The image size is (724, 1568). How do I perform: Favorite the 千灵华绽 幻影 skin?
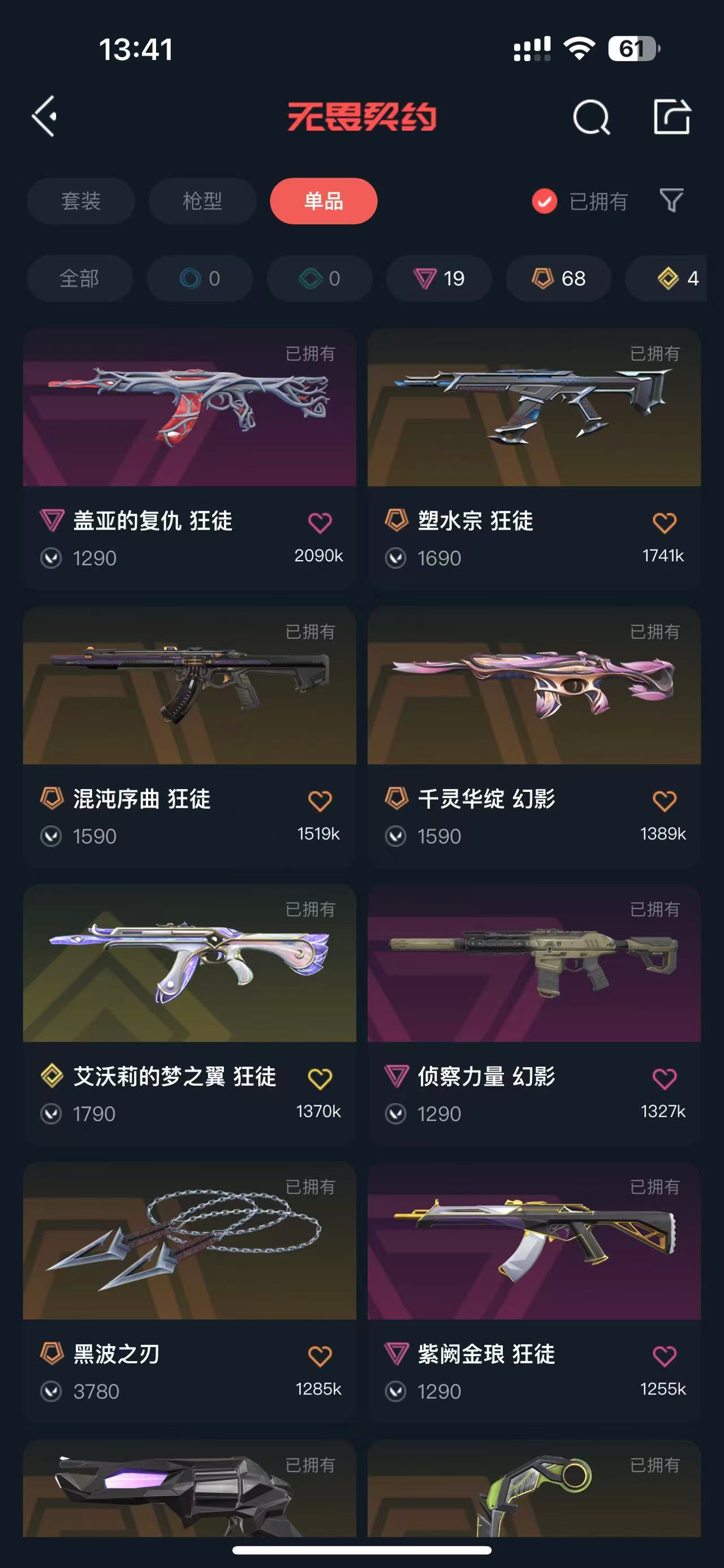coord(663,800)
